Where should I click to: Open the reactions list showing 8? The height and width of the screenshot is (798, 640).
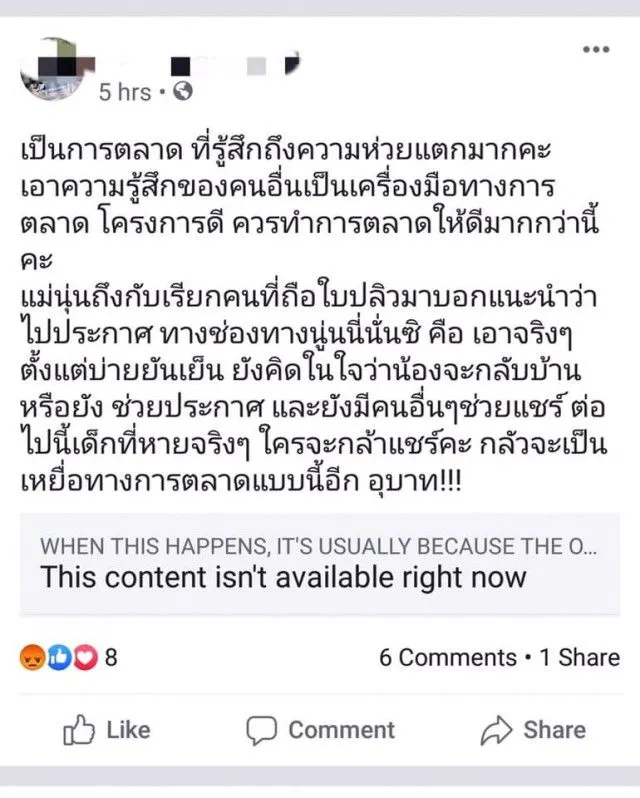click(68, 658)
